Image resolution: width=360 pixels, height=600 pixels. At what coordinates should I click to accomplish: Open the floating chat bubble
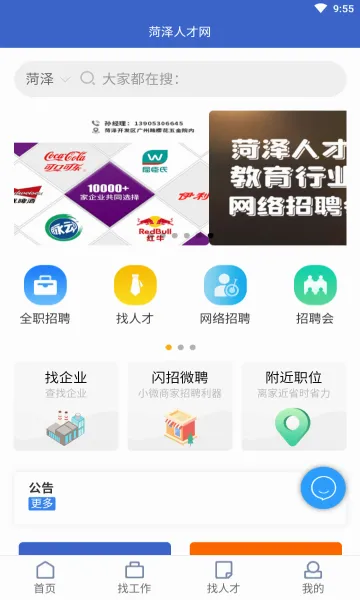(323, 488)
